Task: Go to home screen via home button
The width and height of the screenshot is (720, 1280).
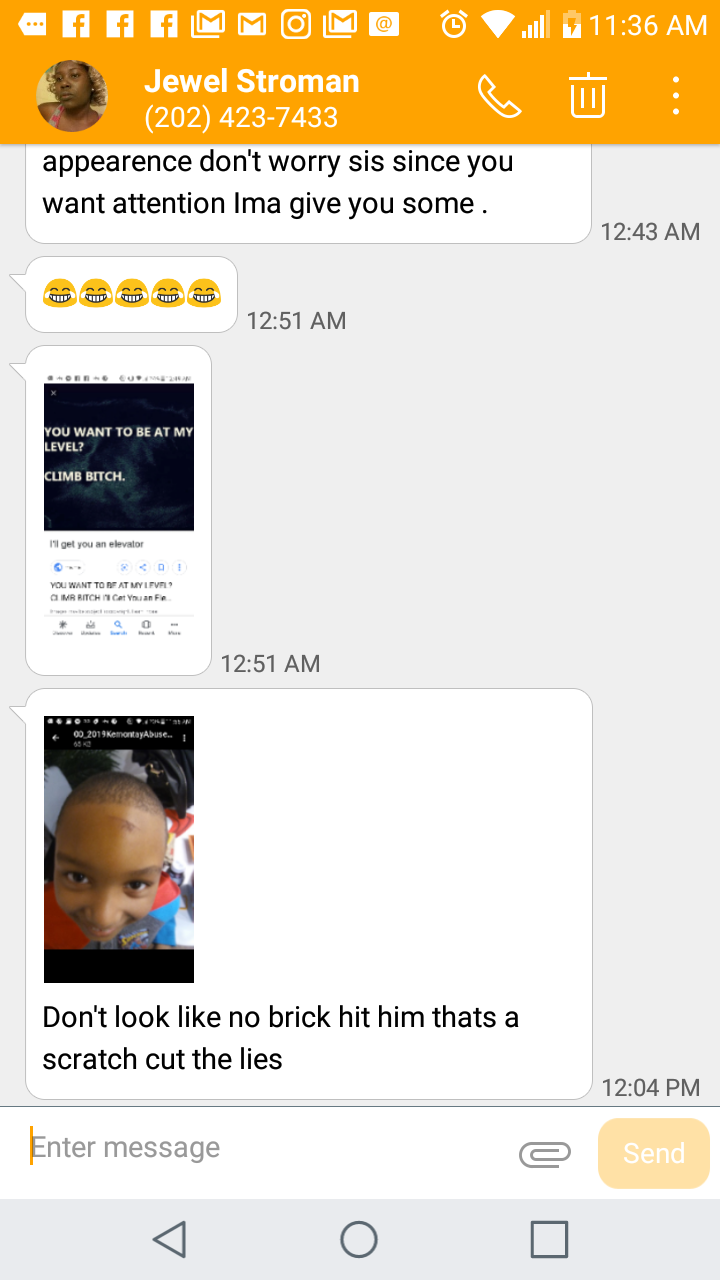Action: coord(359,1240)
